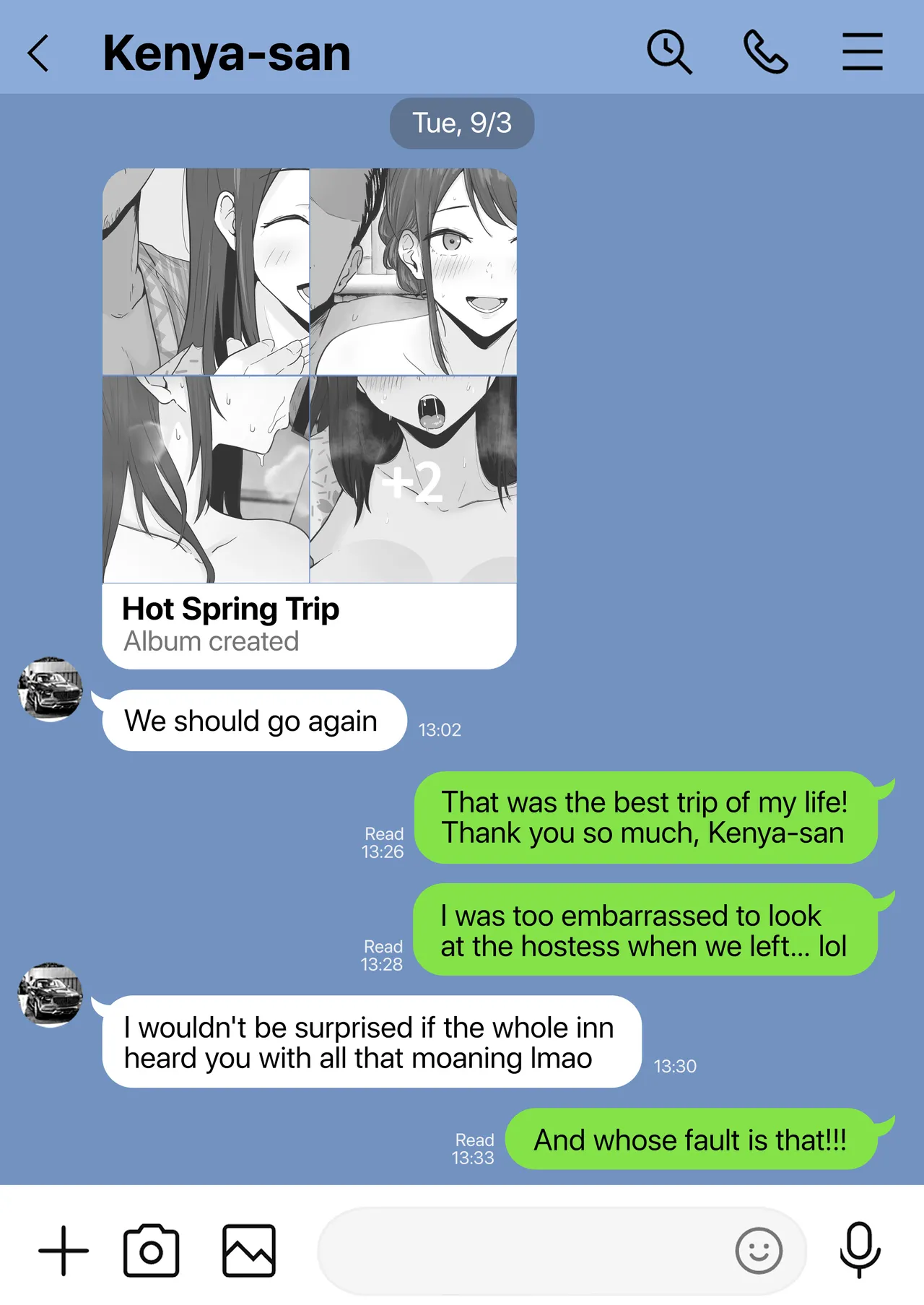Pick an image from the gallery

point(248,1250)
